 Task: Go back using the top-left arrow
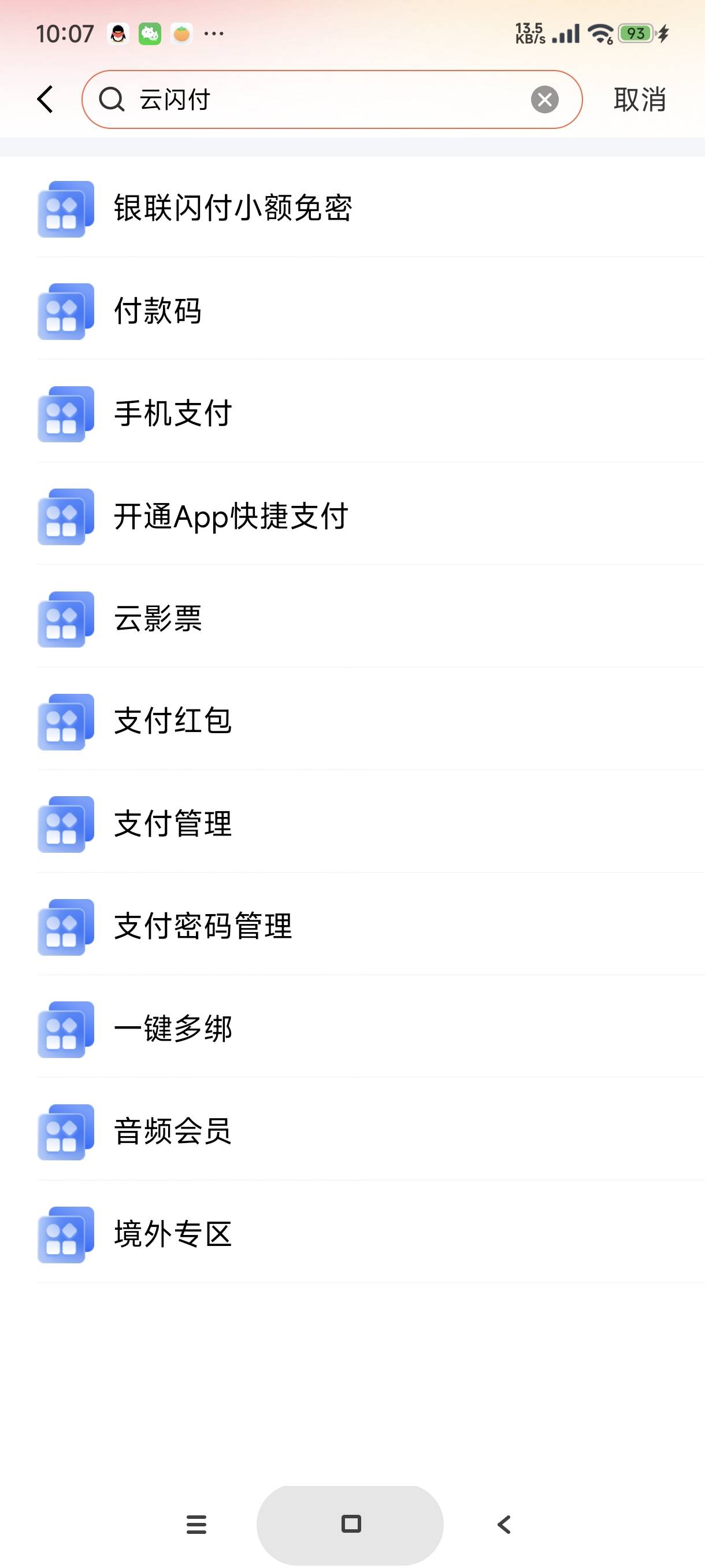(x=46, y=99)
